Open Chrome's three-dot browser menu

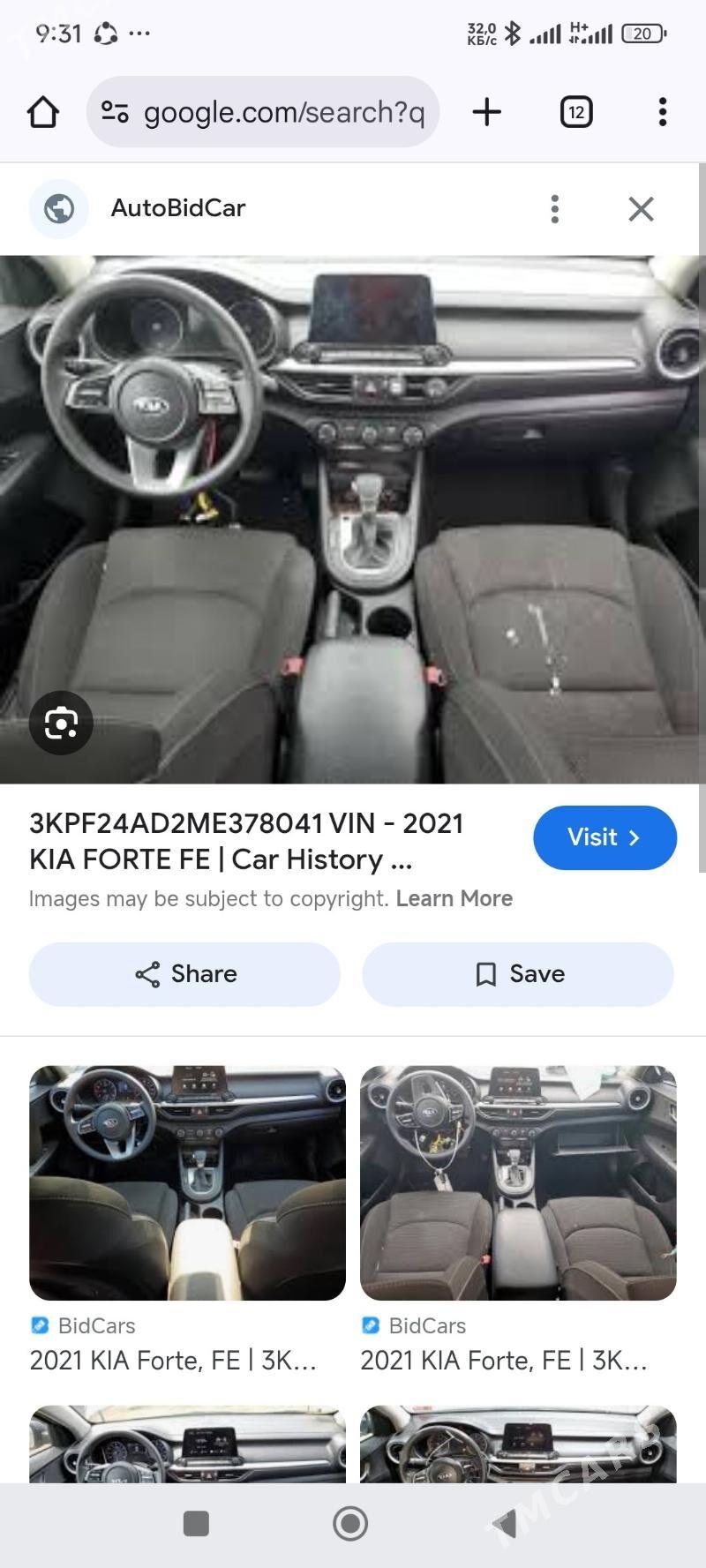pos(662,112)
